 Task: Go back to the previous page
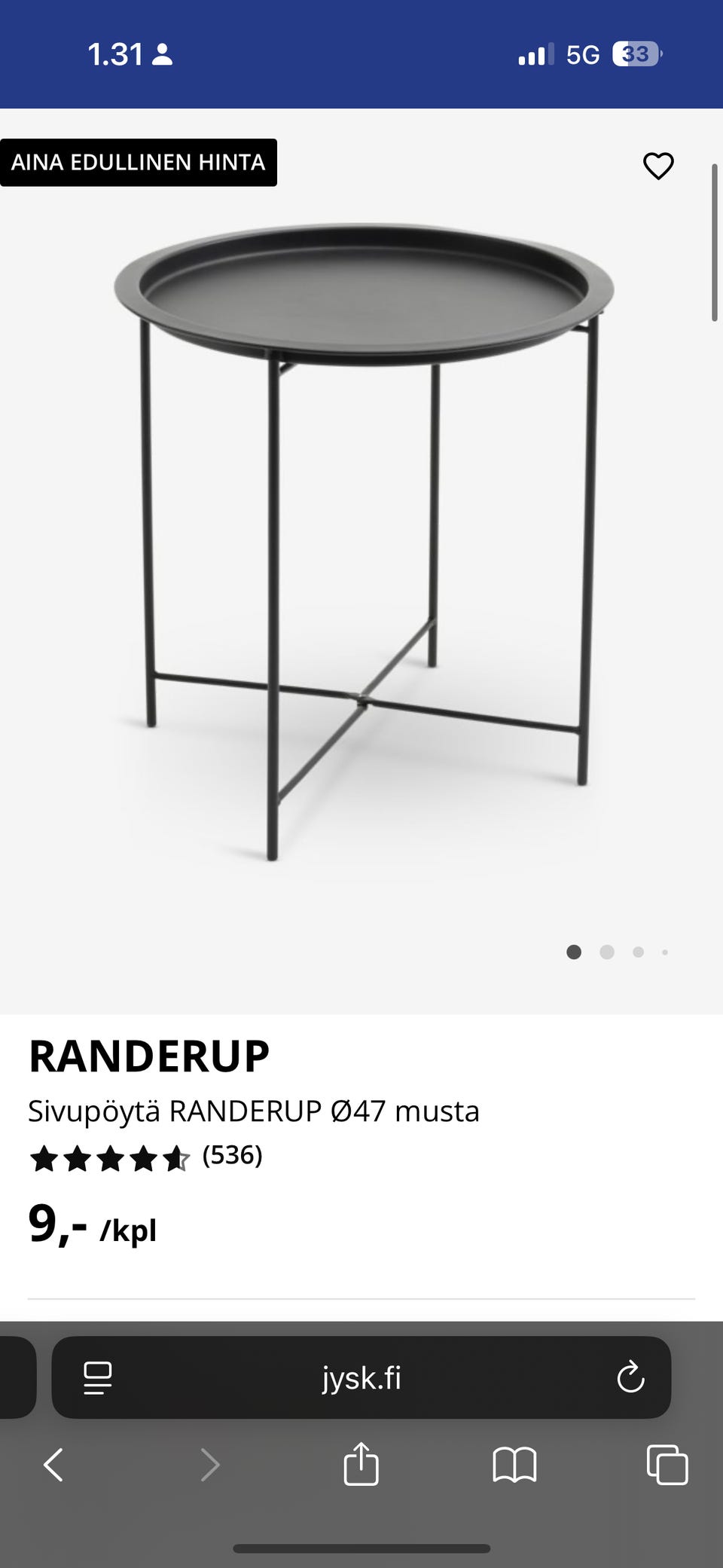click(53, 1465)
